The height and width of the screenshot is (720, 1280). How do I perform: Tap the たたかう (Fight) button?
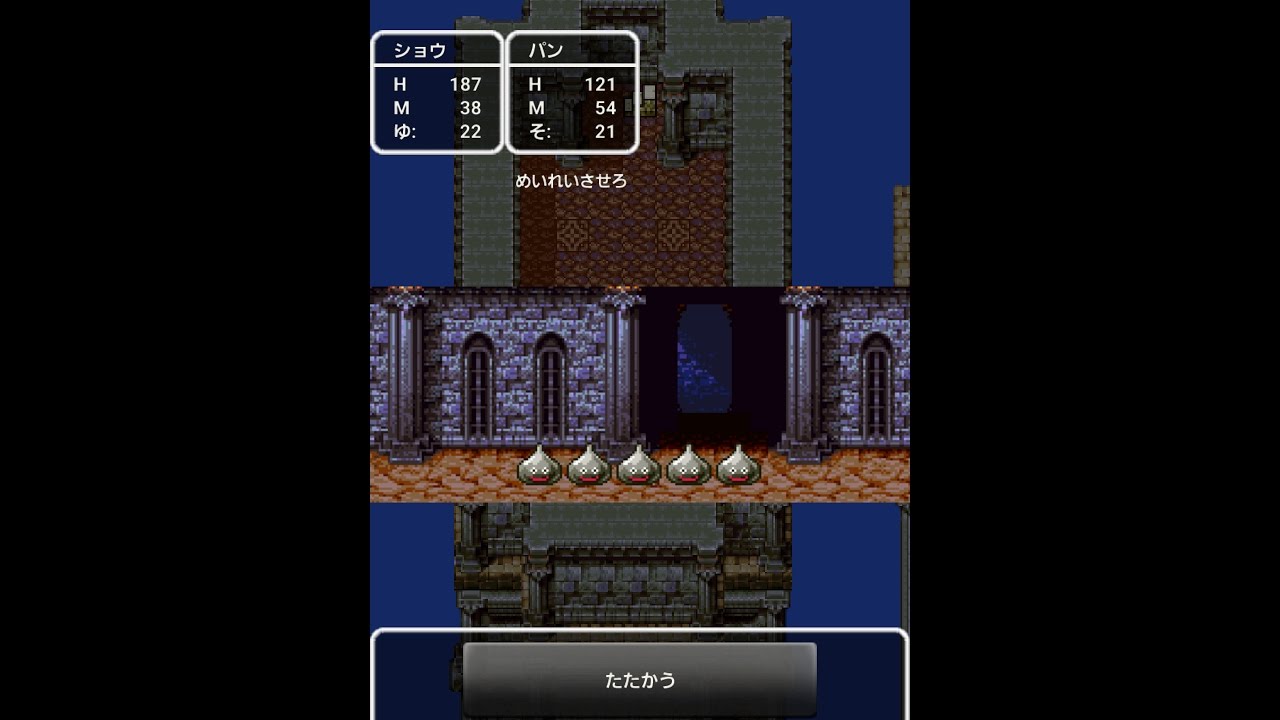click(x=640, y=680)
